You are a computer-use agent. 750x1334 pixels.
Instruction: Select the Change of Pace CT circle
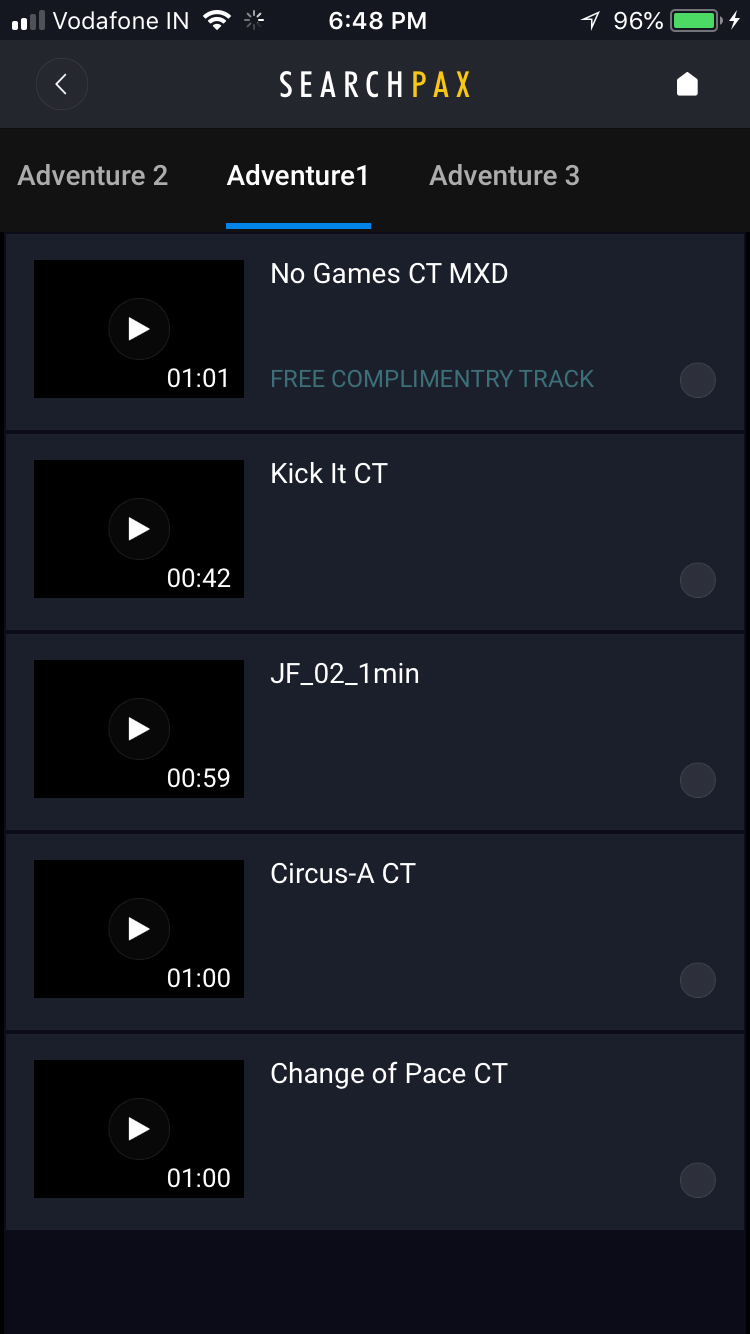pos(697,1180)
